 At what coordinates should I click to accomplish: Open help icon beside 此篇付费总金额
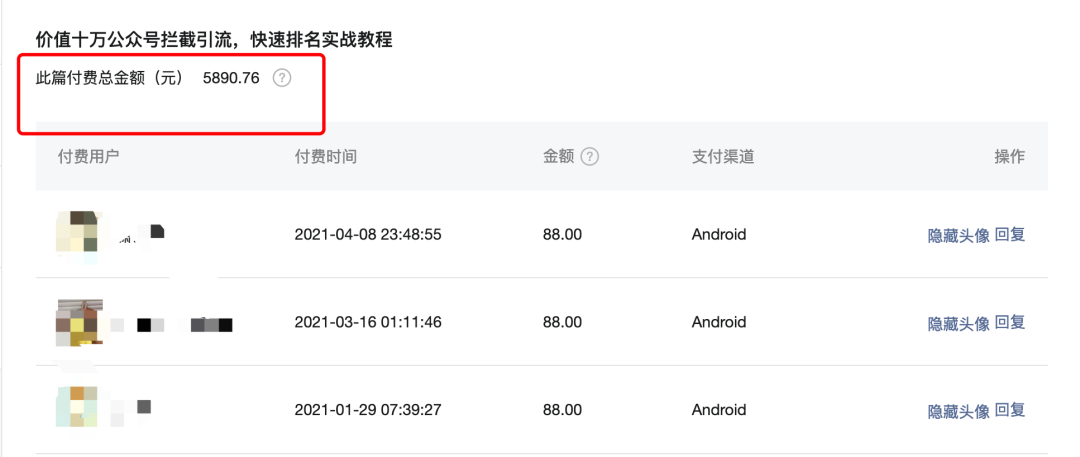282,78
